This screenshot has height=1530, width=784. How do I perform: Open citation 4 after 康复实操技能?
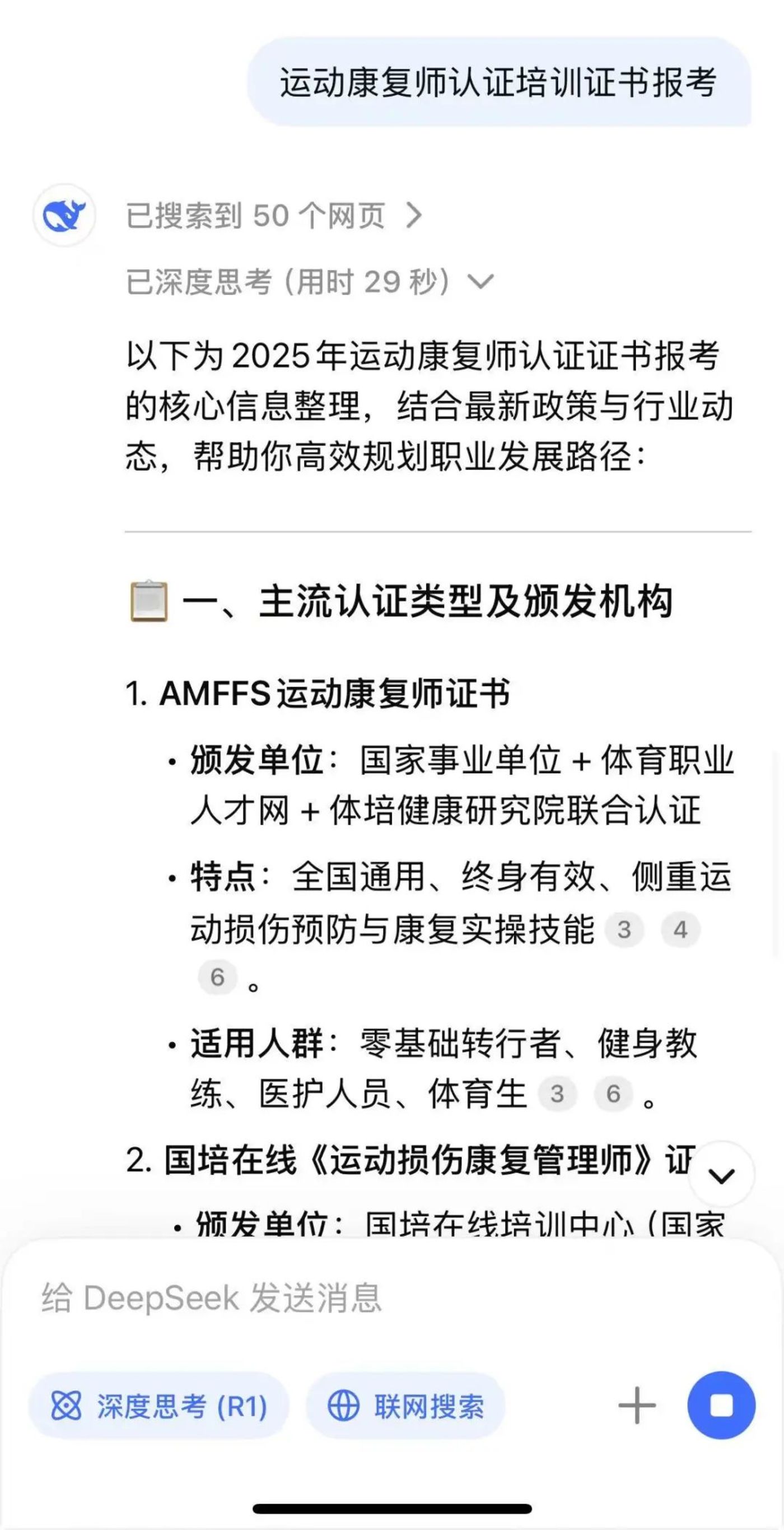680,929
